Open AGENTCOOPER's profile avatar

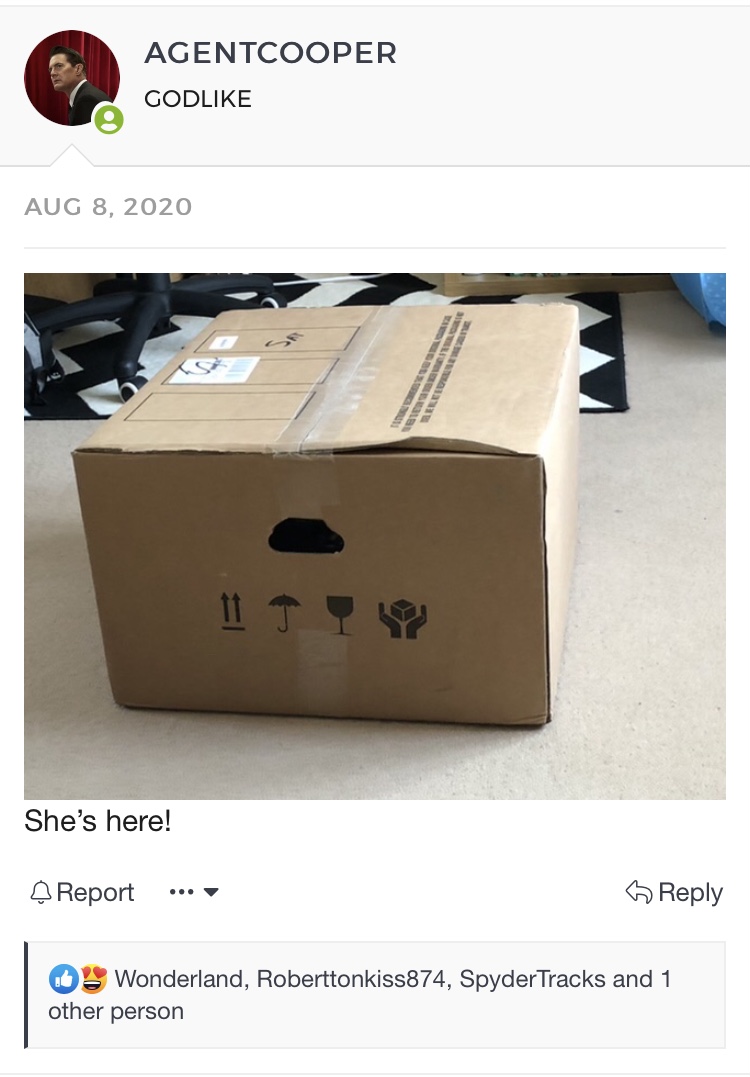tap(72, 78)
